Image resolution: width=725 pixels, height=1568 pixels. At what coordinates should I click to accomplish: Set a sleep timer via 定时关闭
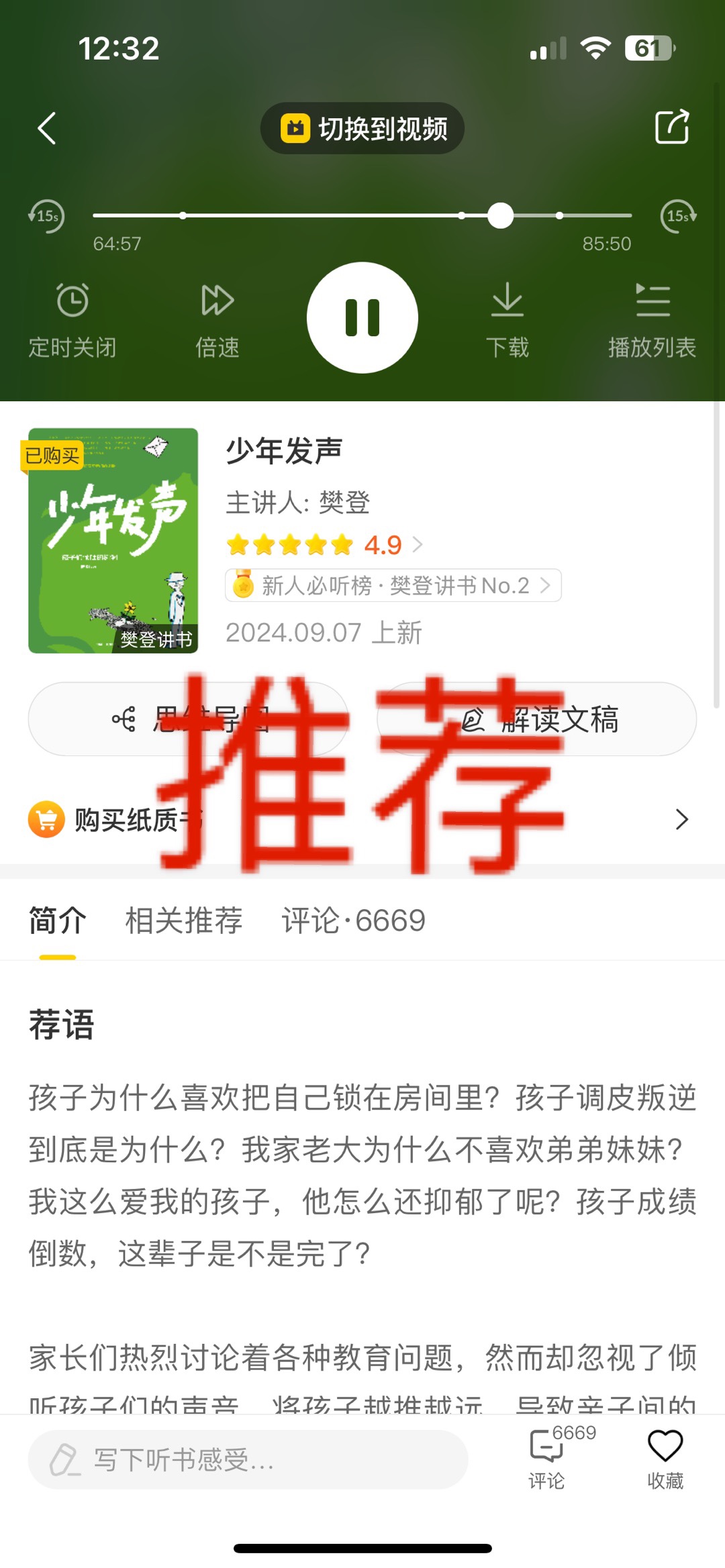72,320
